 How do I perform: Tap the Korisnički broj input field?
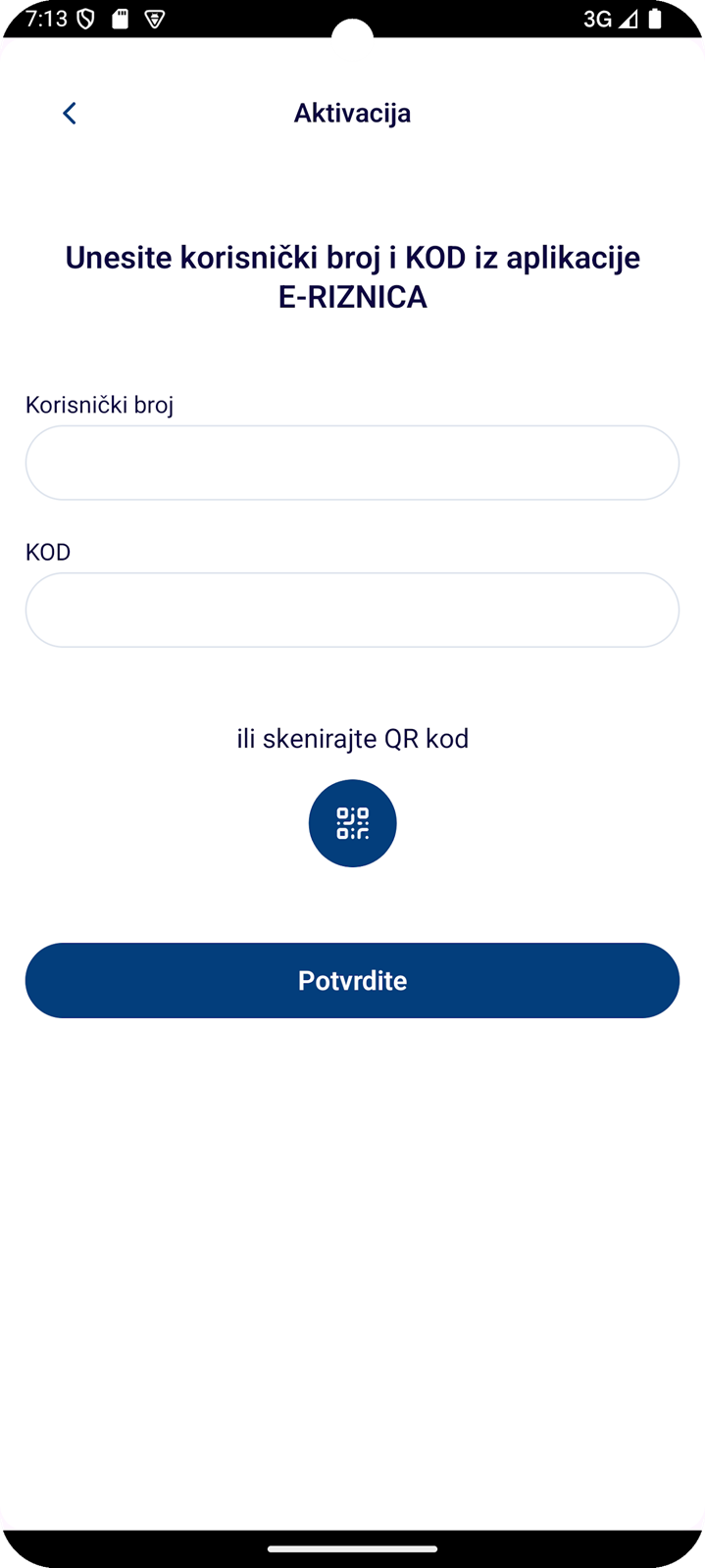point(352,463)
